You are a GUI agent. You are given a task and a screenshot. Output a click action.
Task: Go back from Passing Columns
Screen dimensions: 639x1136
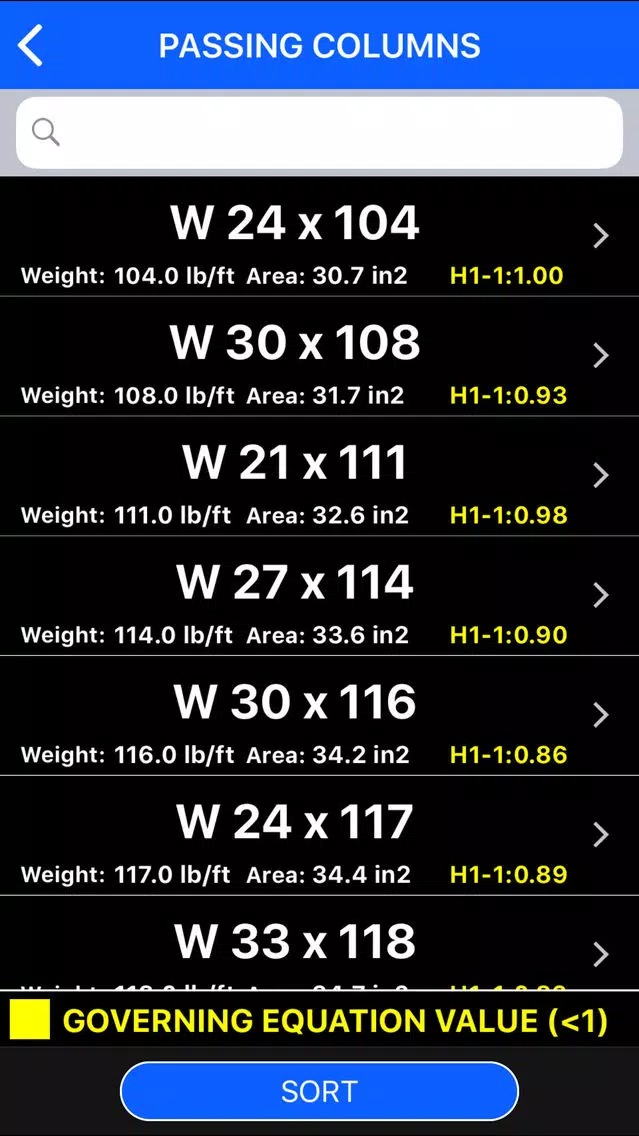click(x=30, y=45)
